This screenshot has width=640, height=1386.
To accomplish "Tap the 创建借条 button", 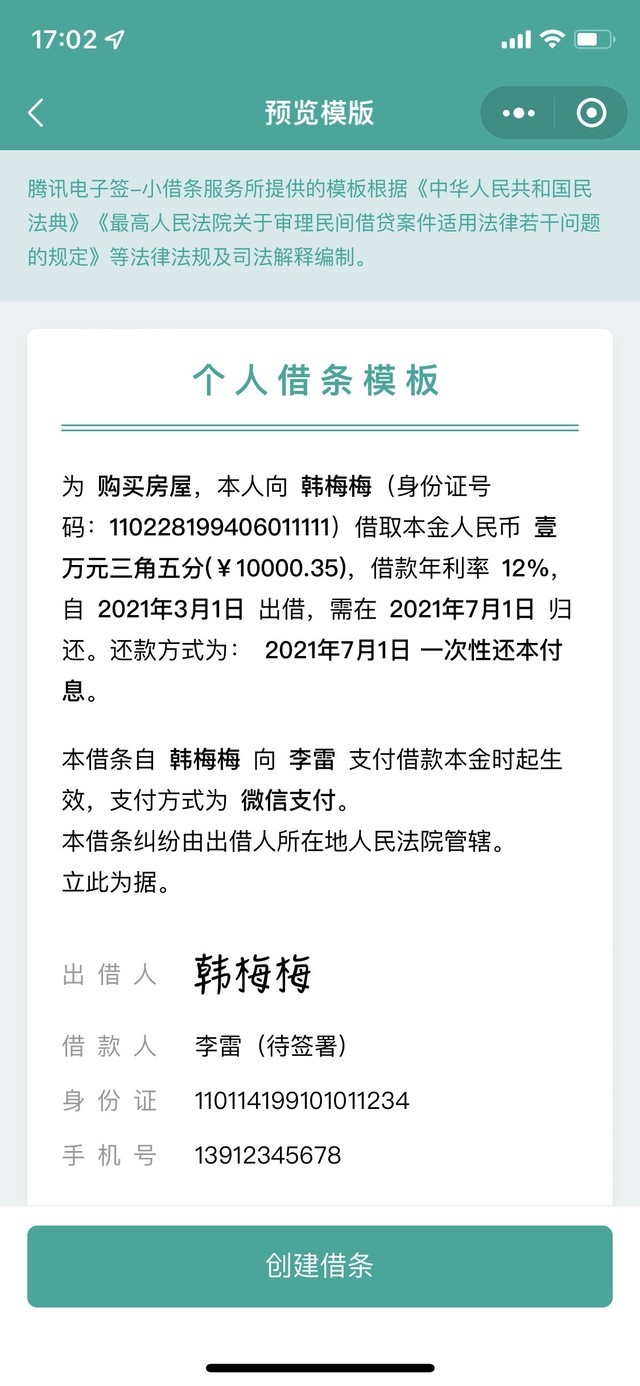I will [319, 1265].
